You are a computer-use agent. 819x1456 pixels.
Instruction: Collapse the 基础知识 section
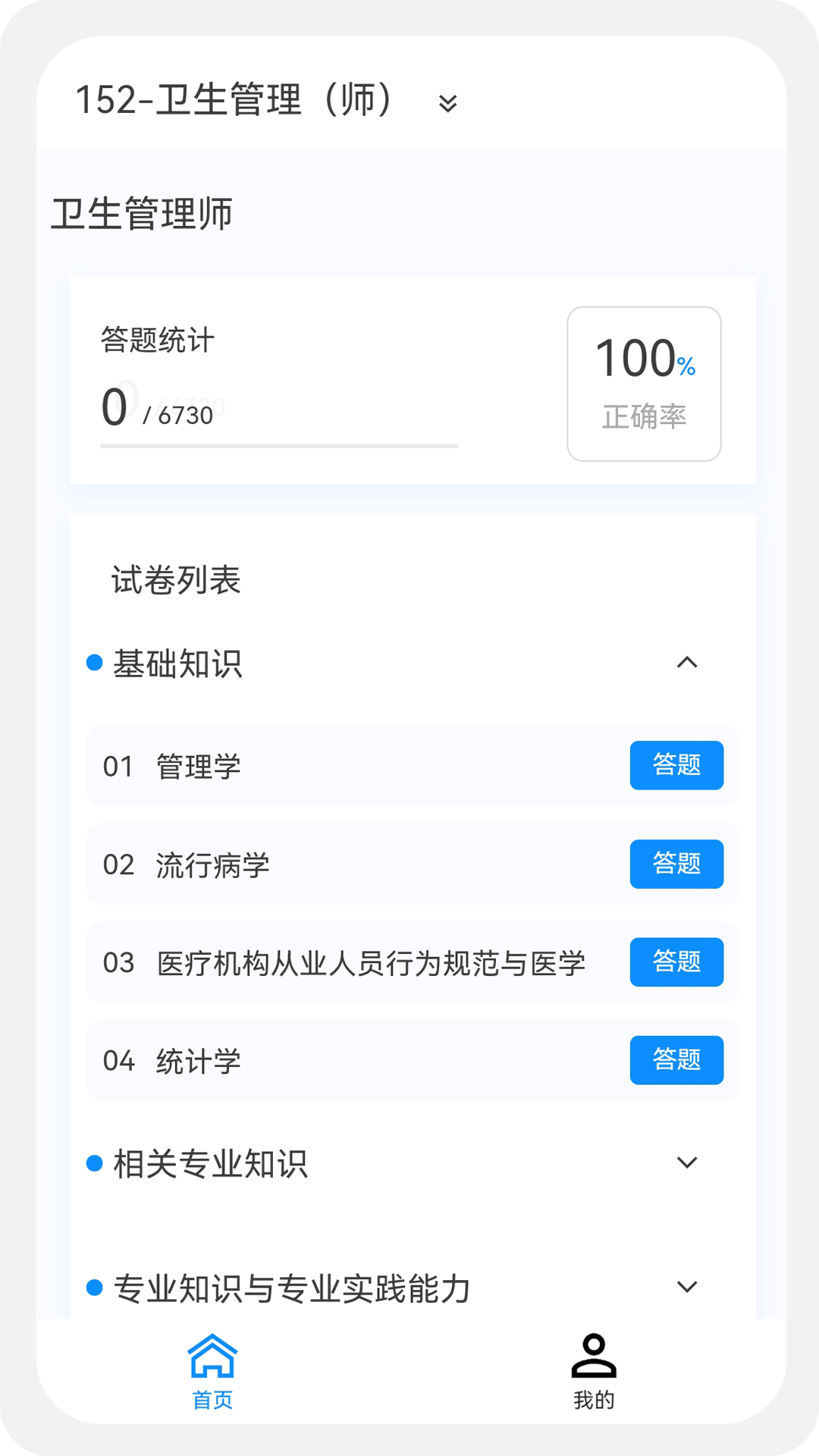688,662
